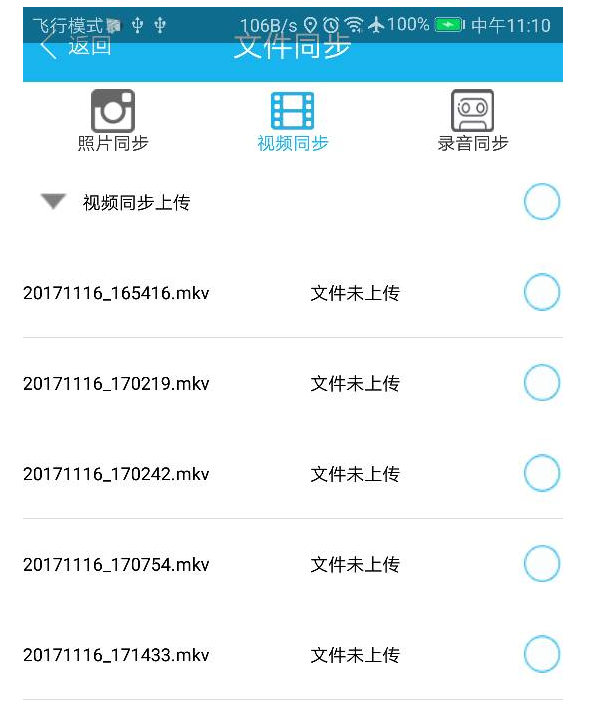This screenshot has width=608, height=702.
Task: Select file 20171116_165416.mkv
Action: click(x=541, y=293)
